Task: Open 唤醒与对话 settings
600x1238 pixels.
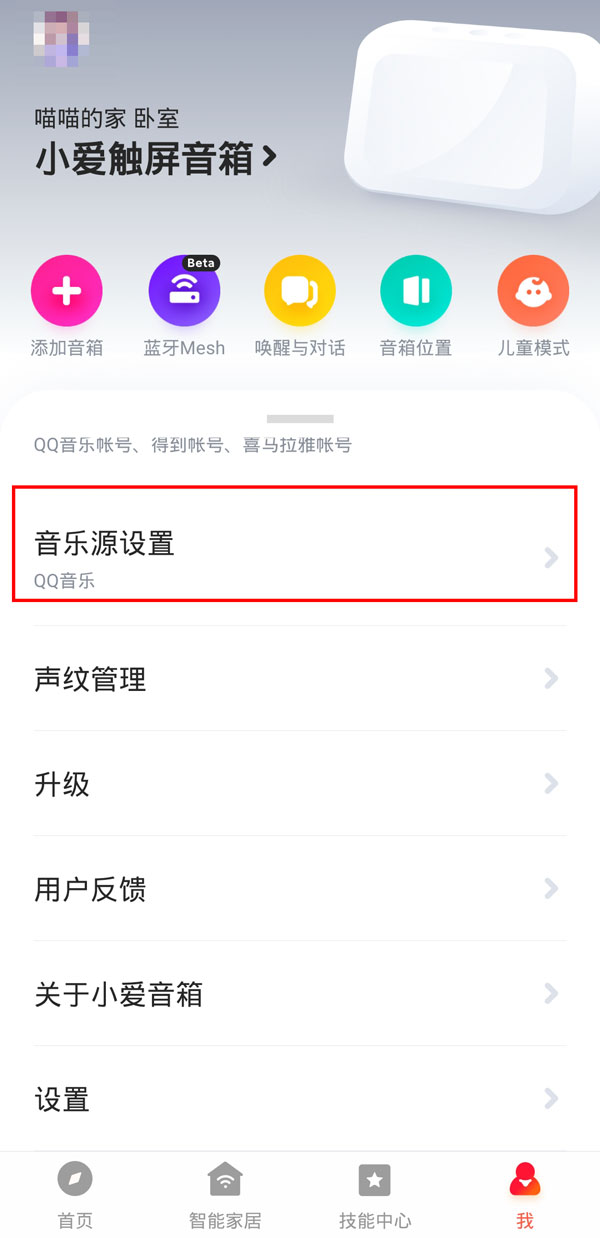Action: [x=299, y=291]
